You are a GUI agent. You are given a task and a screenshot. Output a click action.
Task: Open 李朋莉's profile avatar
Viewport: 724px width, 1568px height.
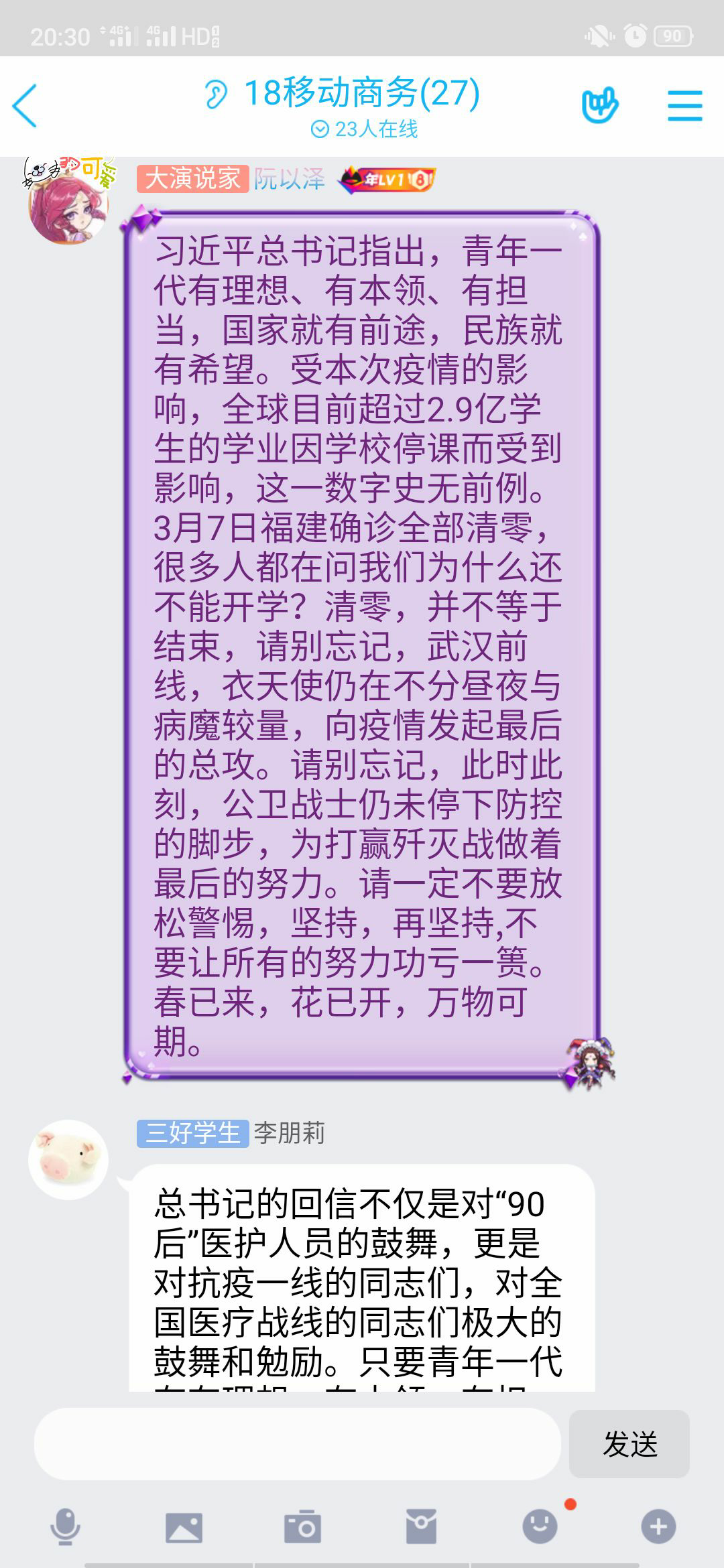click(x=68, y=1159)
